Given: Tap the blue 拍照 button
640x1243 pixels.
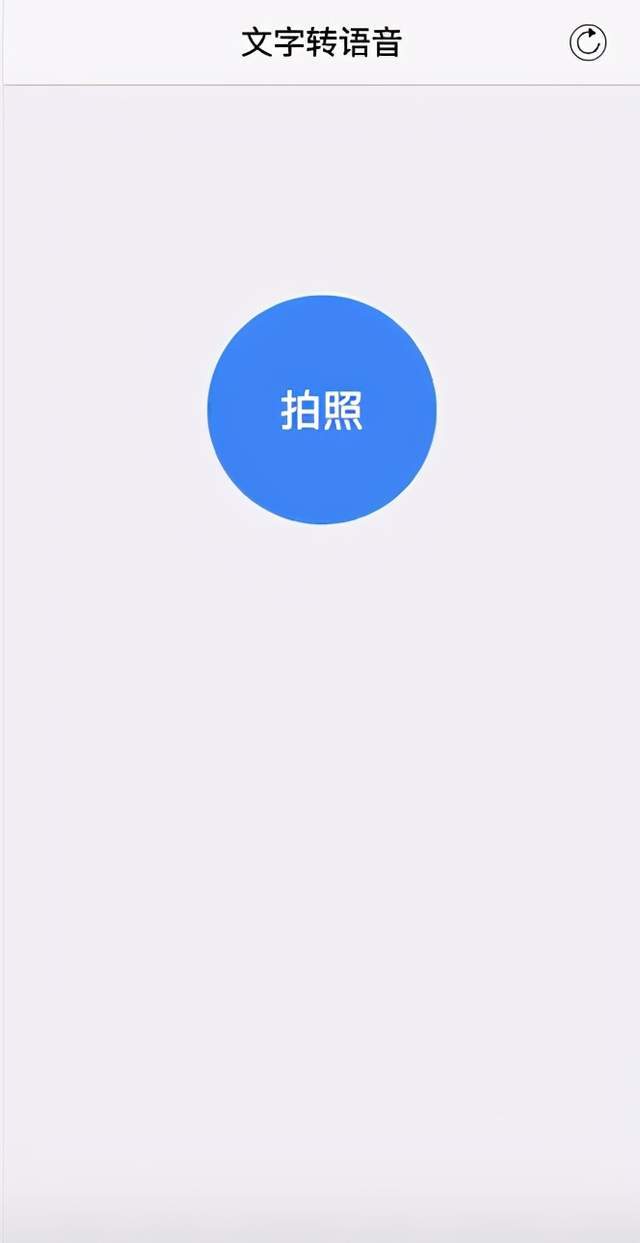Looking at the screenshot, I should coord(321,410).
